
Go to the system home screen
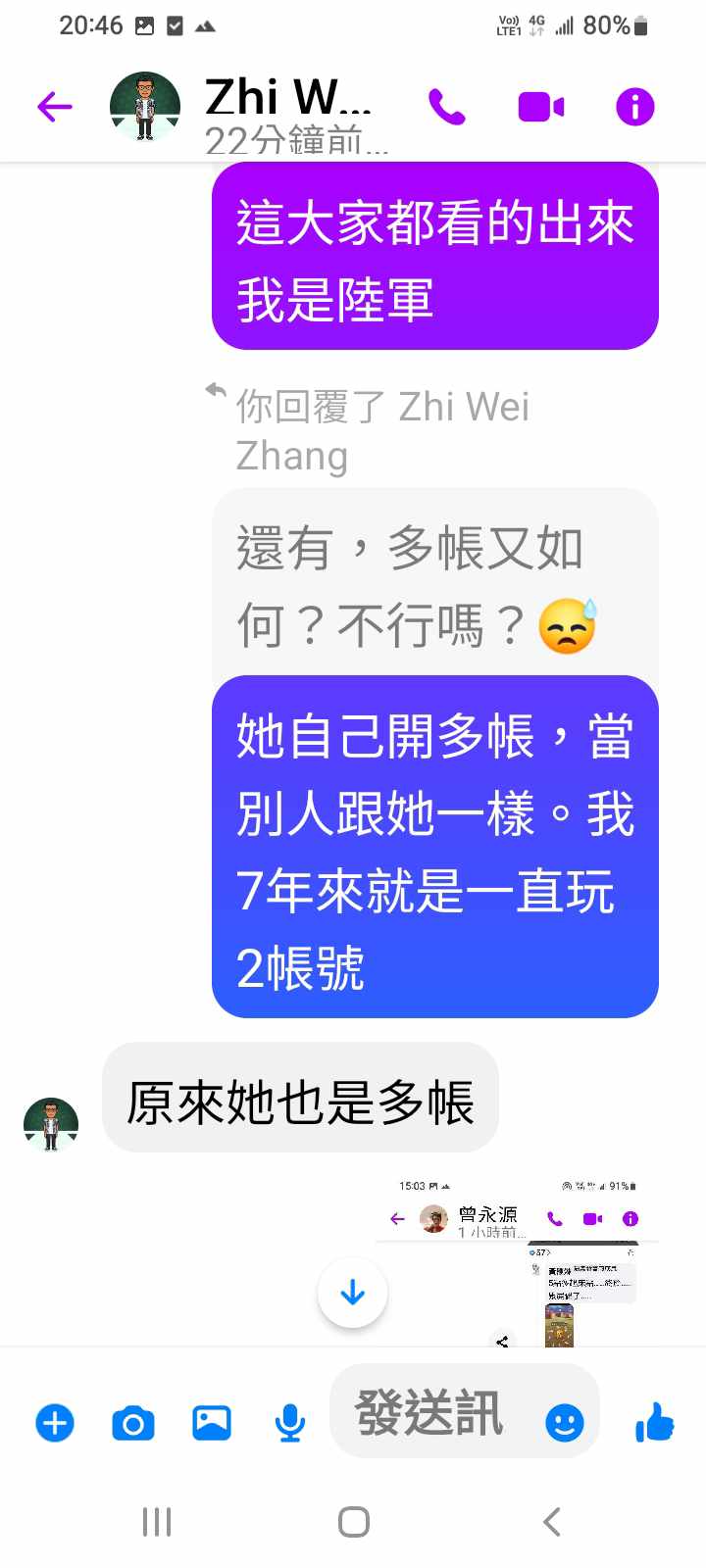[353, 1522]
